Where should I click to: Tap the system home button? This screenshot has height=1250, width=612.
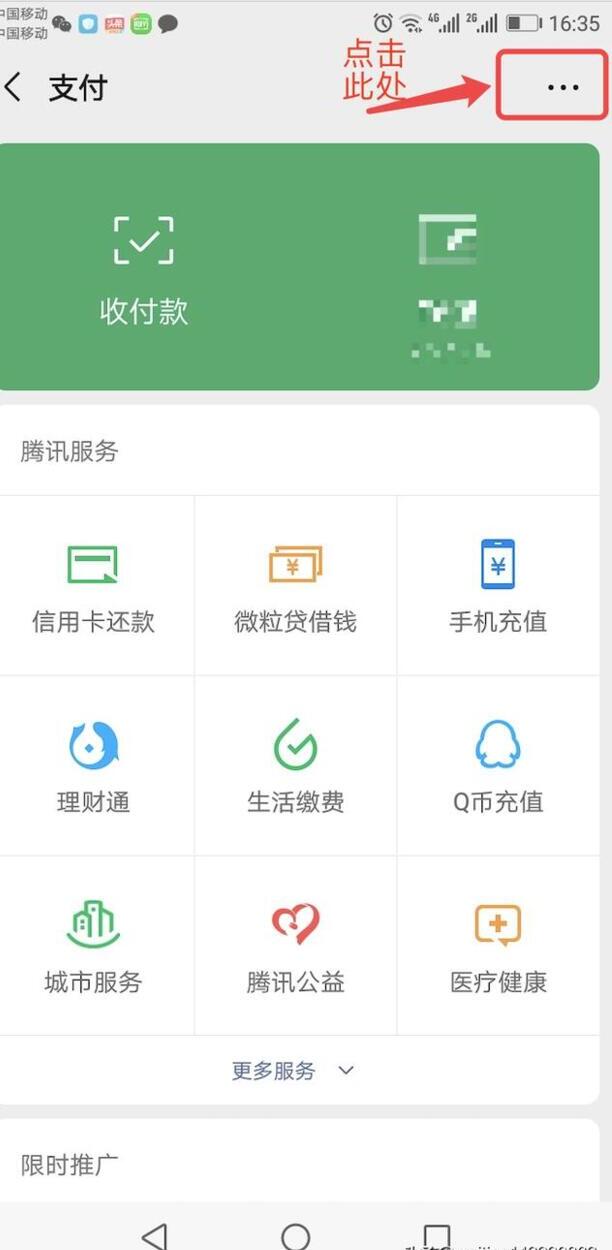point(296,1237)
